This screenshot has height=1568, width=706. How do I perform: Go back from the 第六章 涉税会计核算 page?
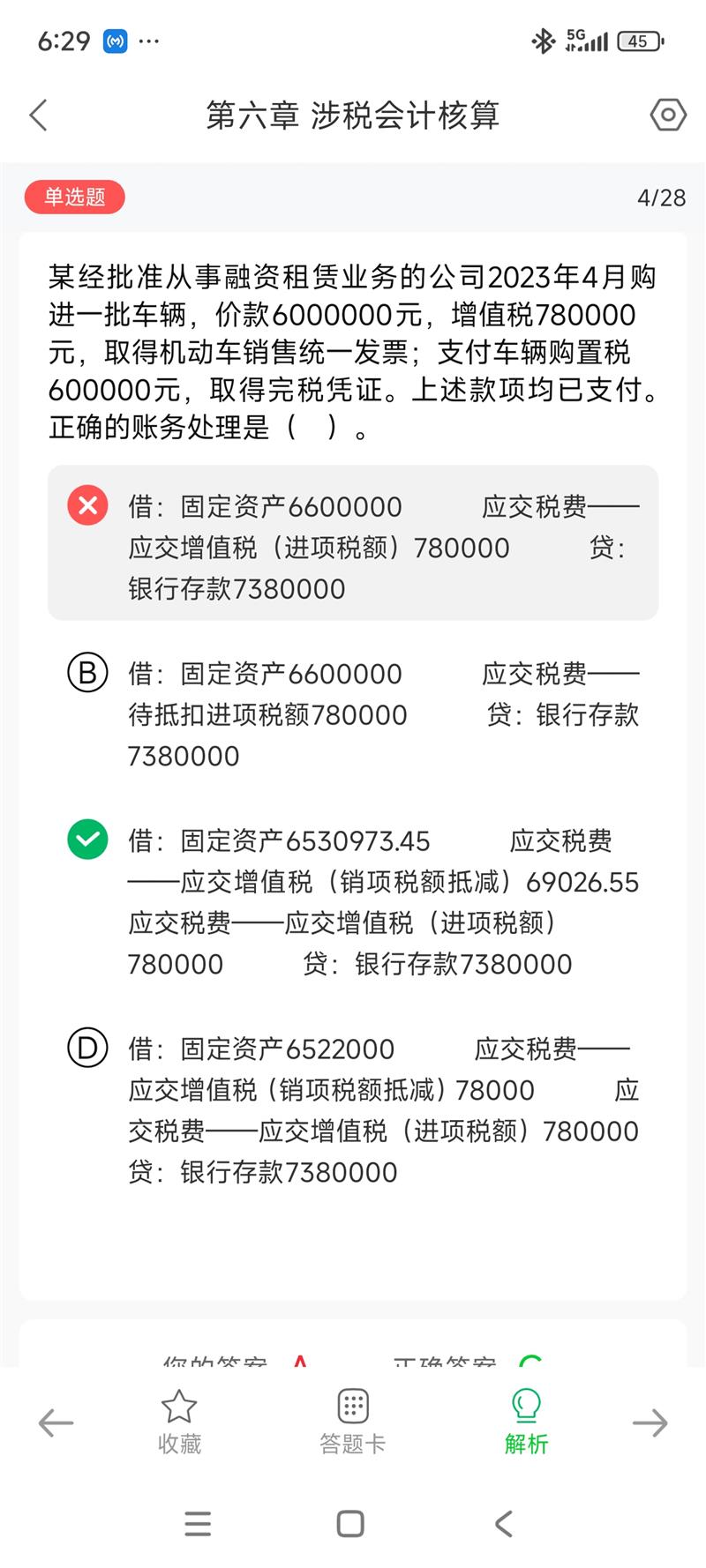click(x=39, y=116)
